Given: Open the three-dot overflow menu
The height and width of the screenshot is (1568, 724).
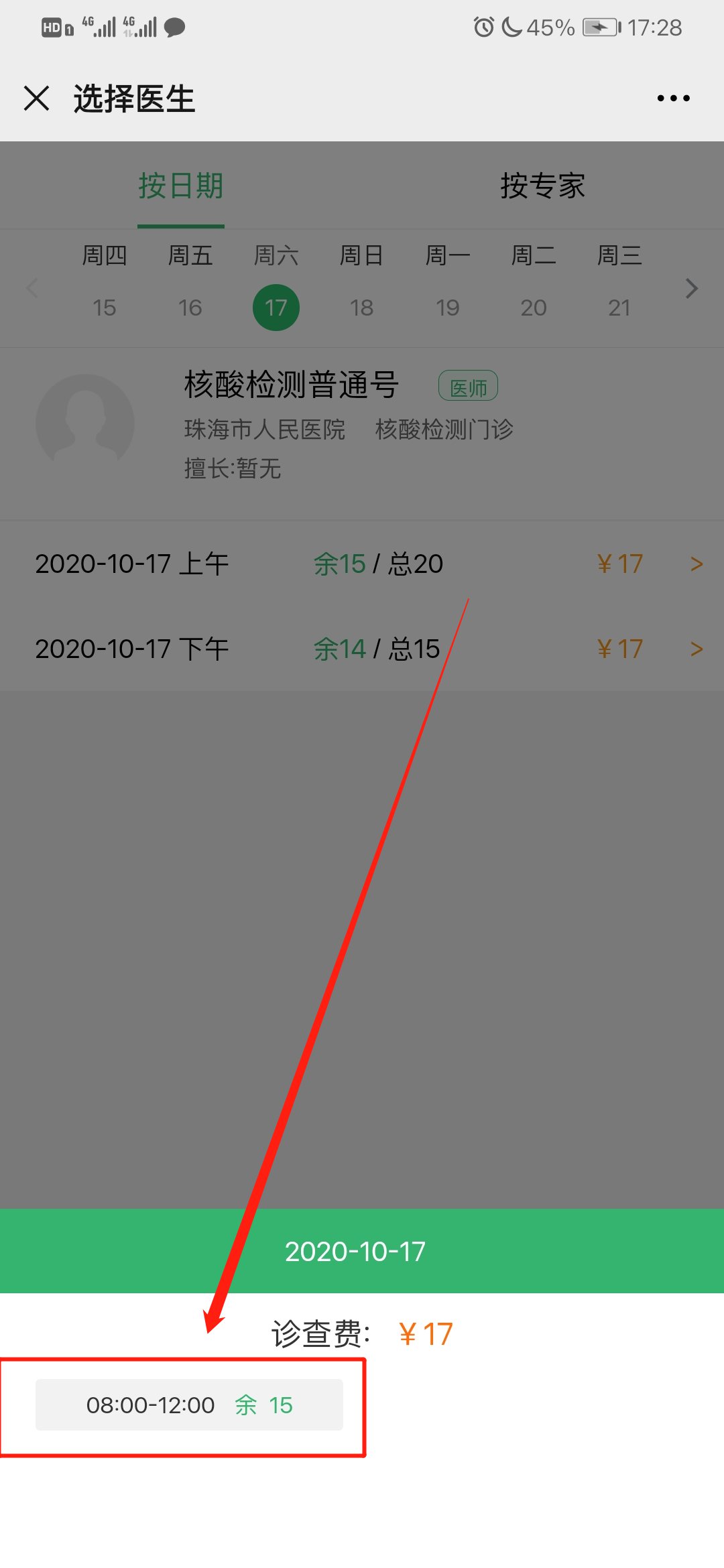Looking at the screenshot, I should [673, 99].
